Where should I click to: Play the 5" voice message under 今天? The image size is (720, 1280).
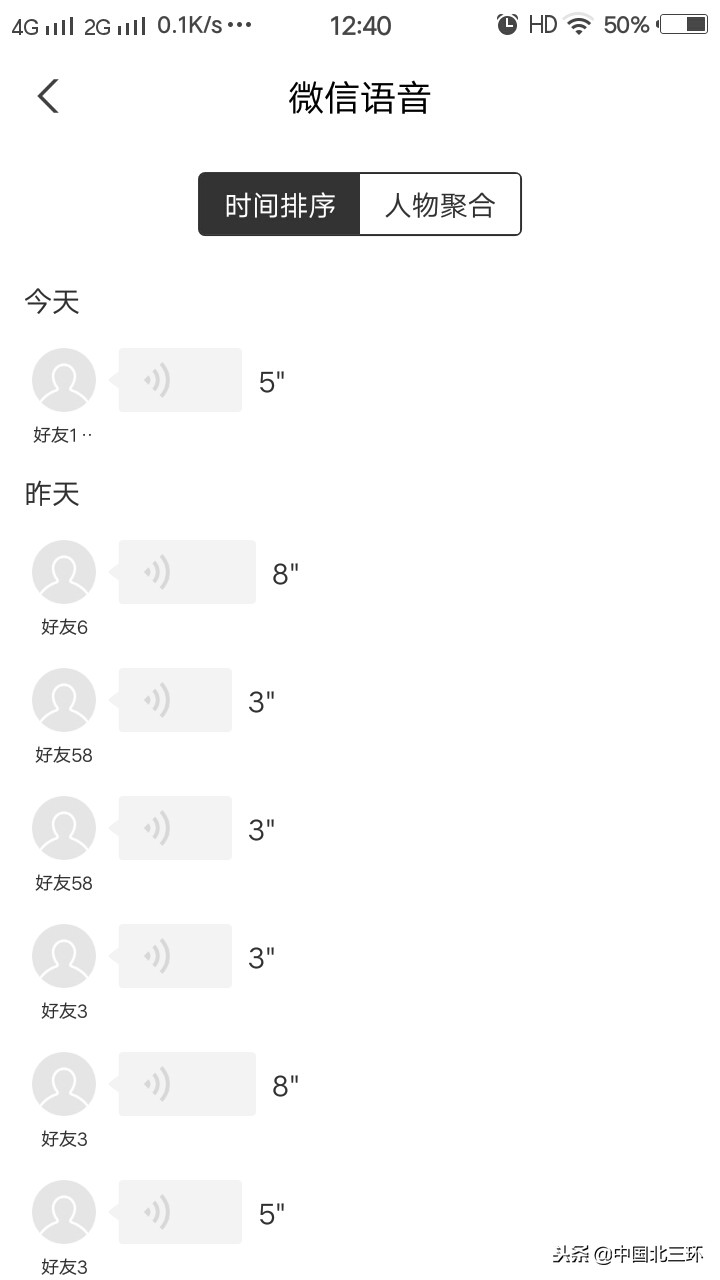tap(178, 380)
